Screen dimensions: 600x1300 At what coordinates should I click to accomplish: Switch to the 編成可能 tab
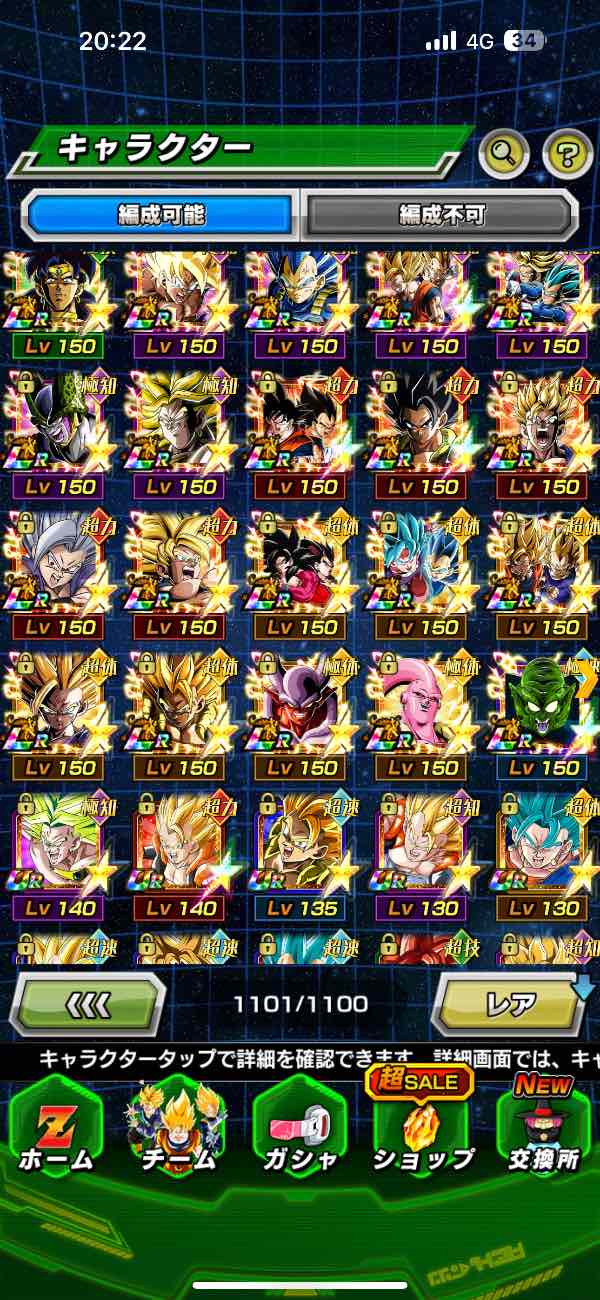162,215
